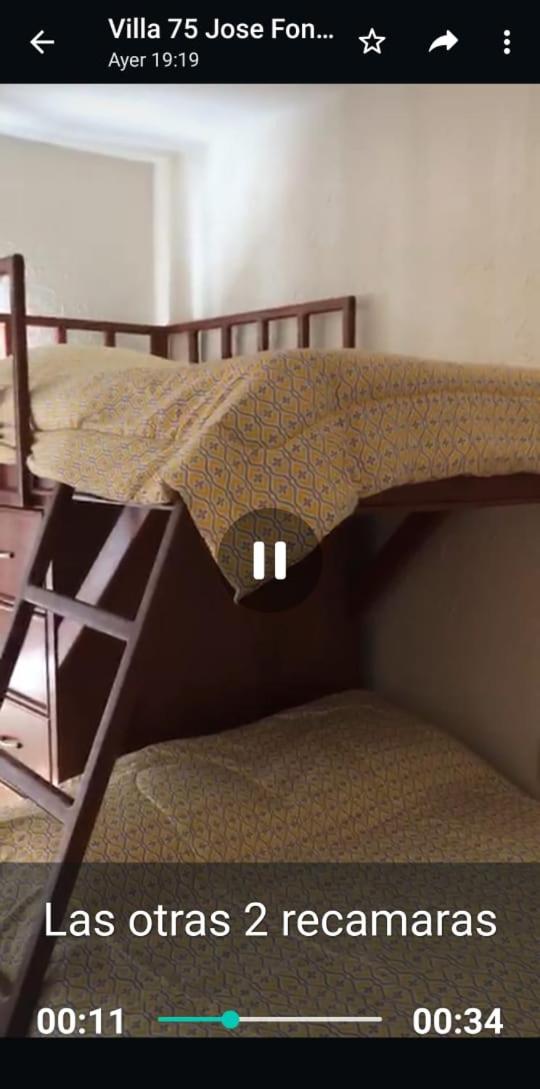The image size is (540, 1089).
Task: Star this video message
Action: (x=371, y=42)
